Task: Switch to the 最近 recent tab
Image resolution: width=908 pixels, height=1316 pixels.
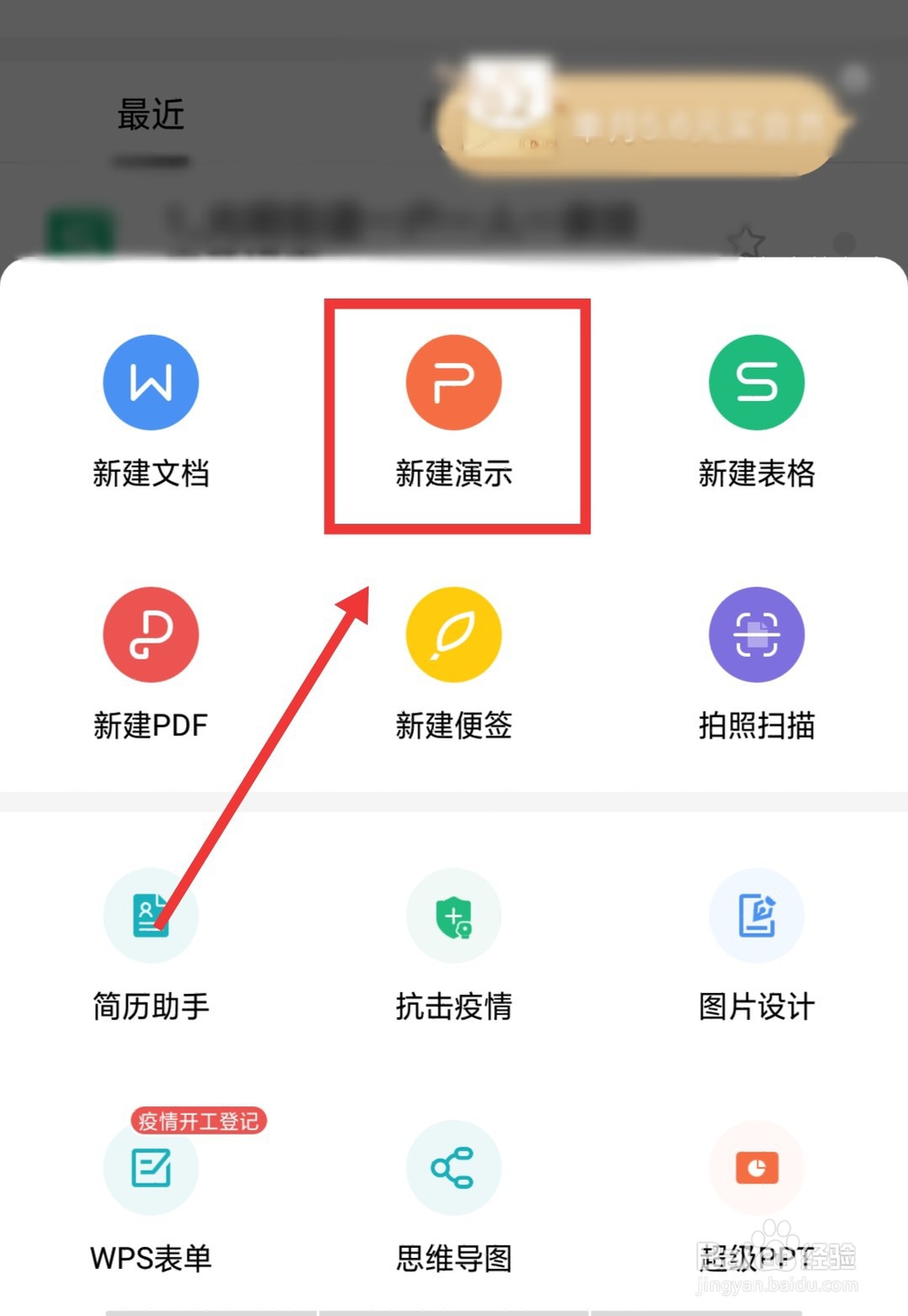Action: pos(151,115)
